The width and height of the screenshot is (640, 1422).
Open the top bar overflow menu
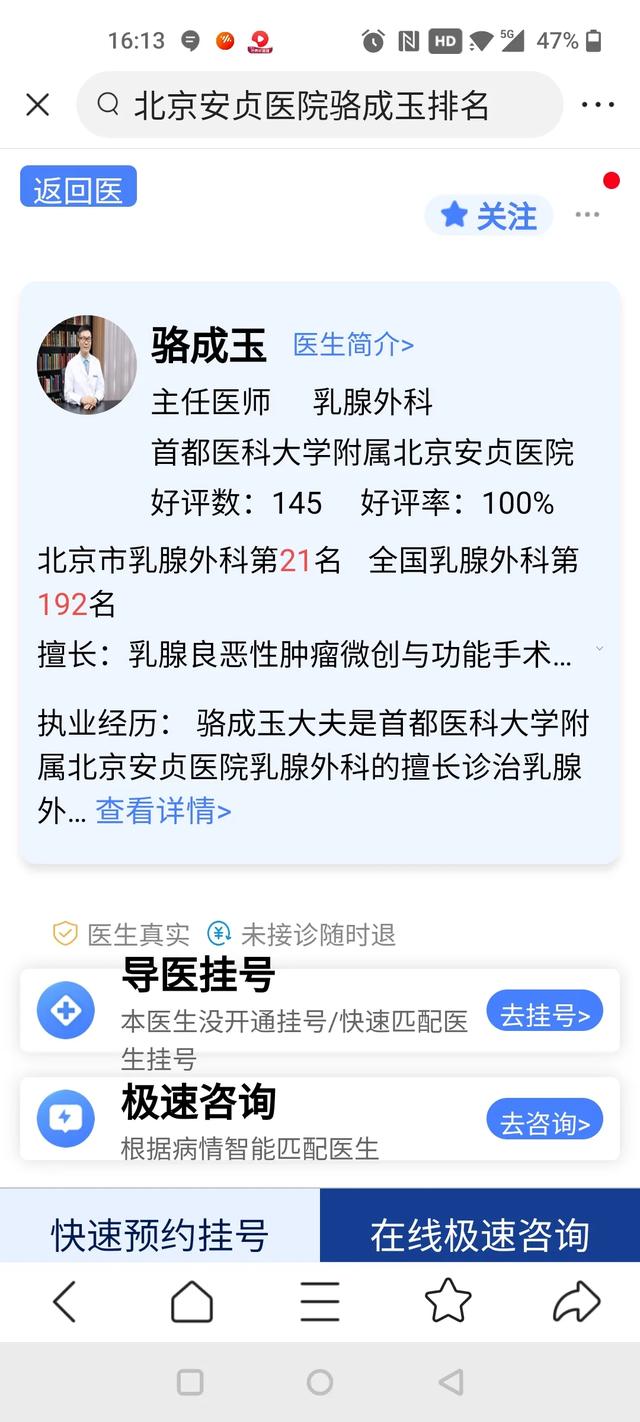[x=598, y=105]
